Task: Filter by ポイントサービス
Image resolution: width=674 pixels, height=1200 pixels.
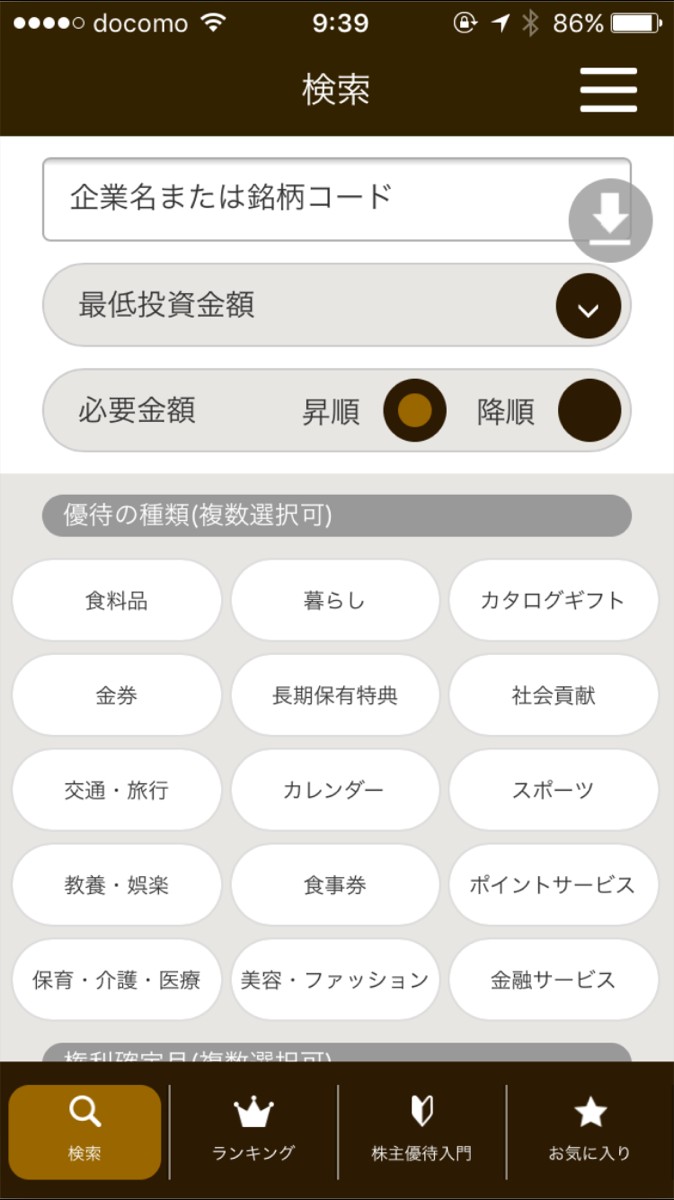Action: tap(553, 885)
